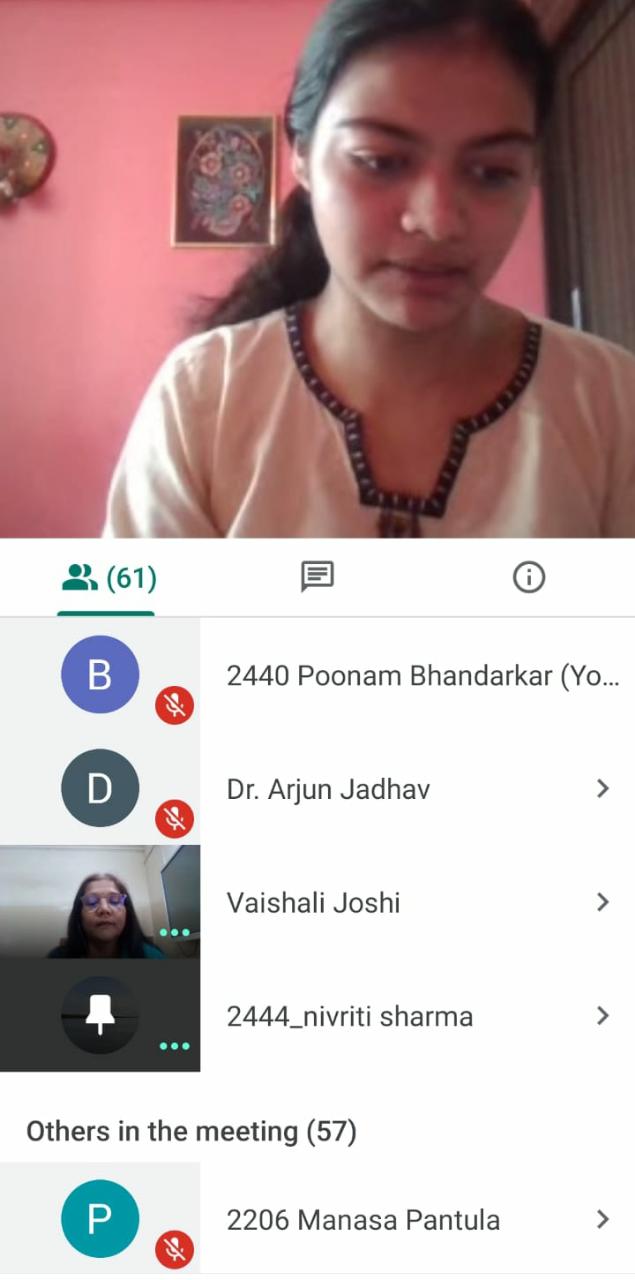This screenshot has width=635, height=1280.
Task: Switch to the participants tab
Action: (107, 577)
